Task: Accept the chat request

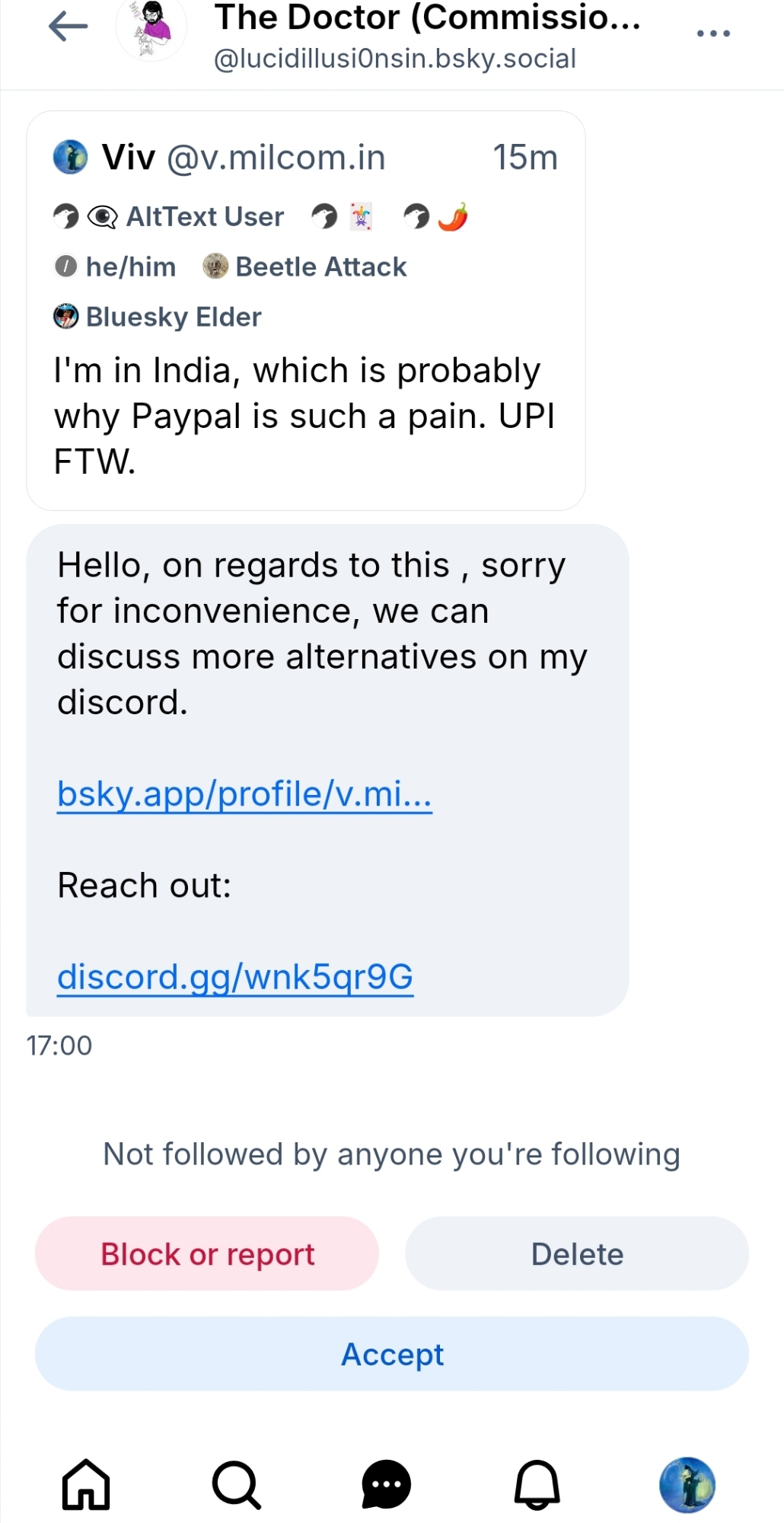Action: click(392, 1354)
